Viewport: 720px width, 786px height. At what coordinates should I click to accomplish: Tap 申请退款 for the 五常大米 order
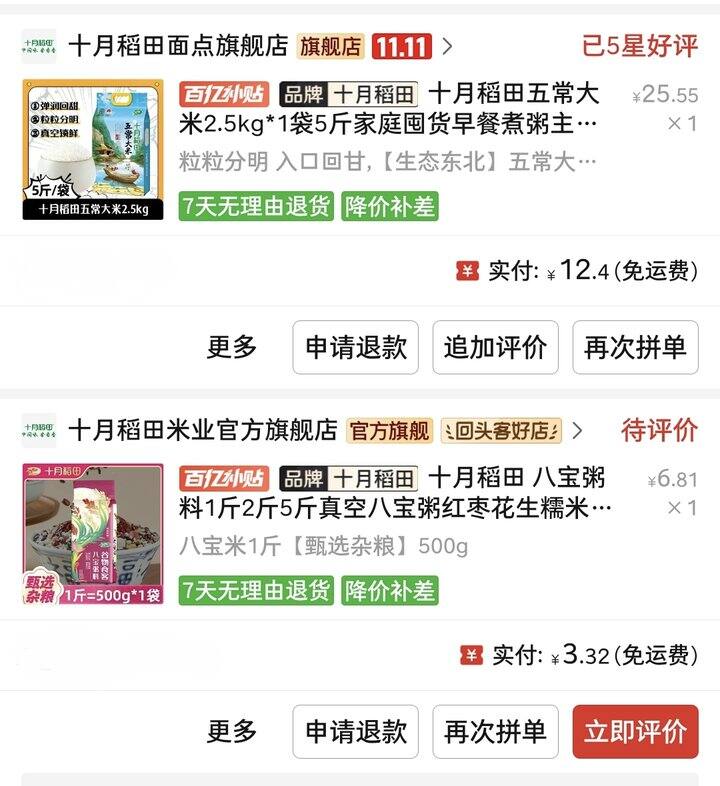356,347
